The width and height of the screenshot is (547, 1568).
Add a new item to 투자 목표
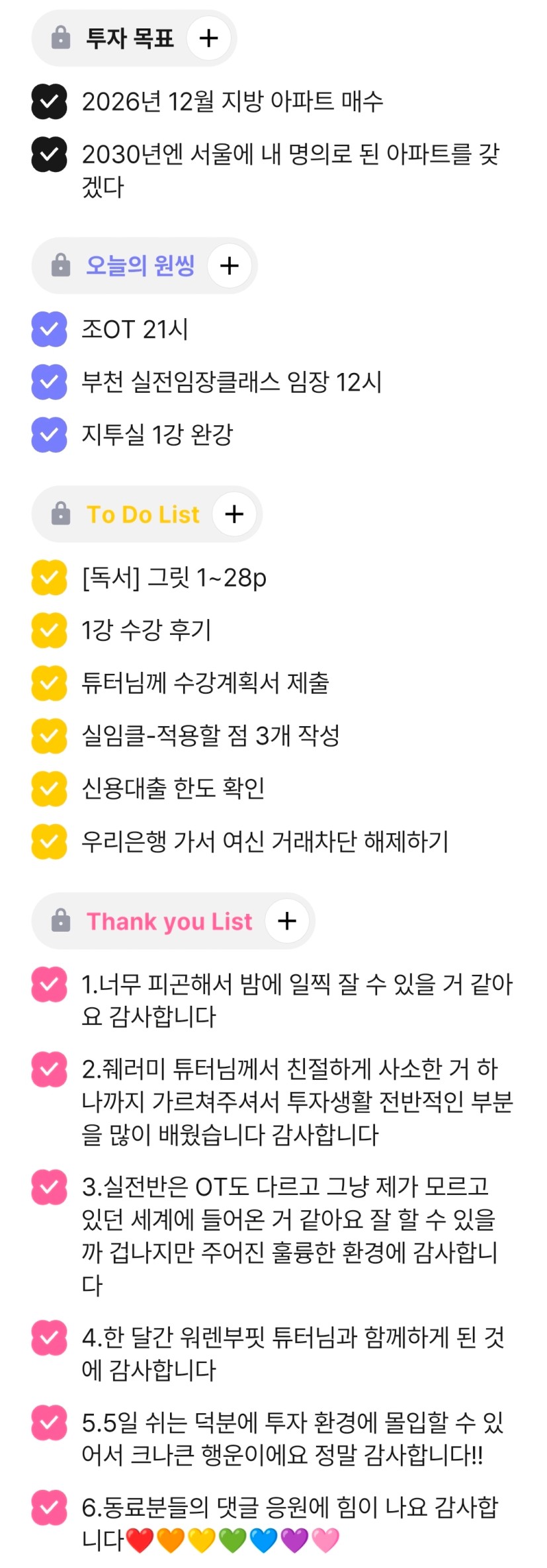(208, 38)
